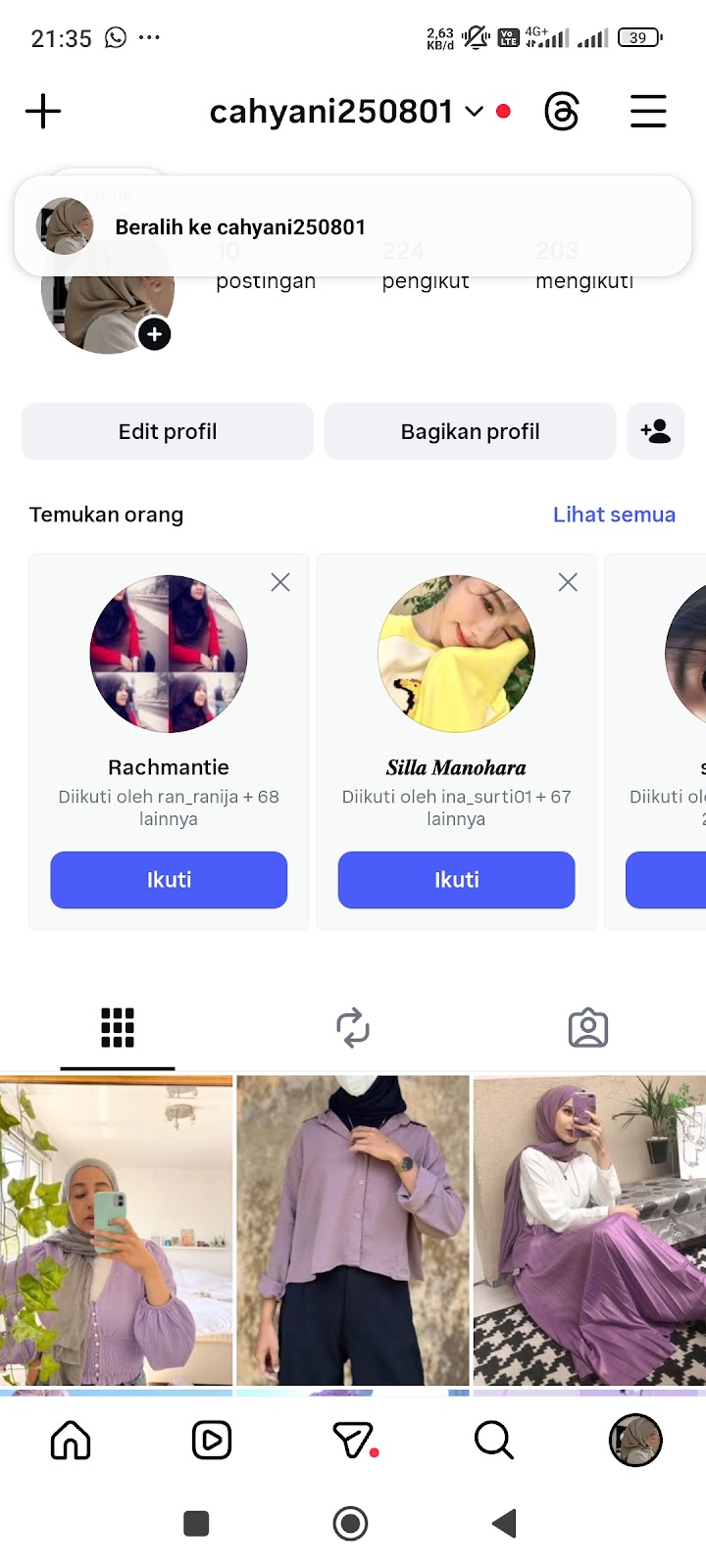Tap the plus icon to create content
706x1568 pixels.
click(43, 111)
